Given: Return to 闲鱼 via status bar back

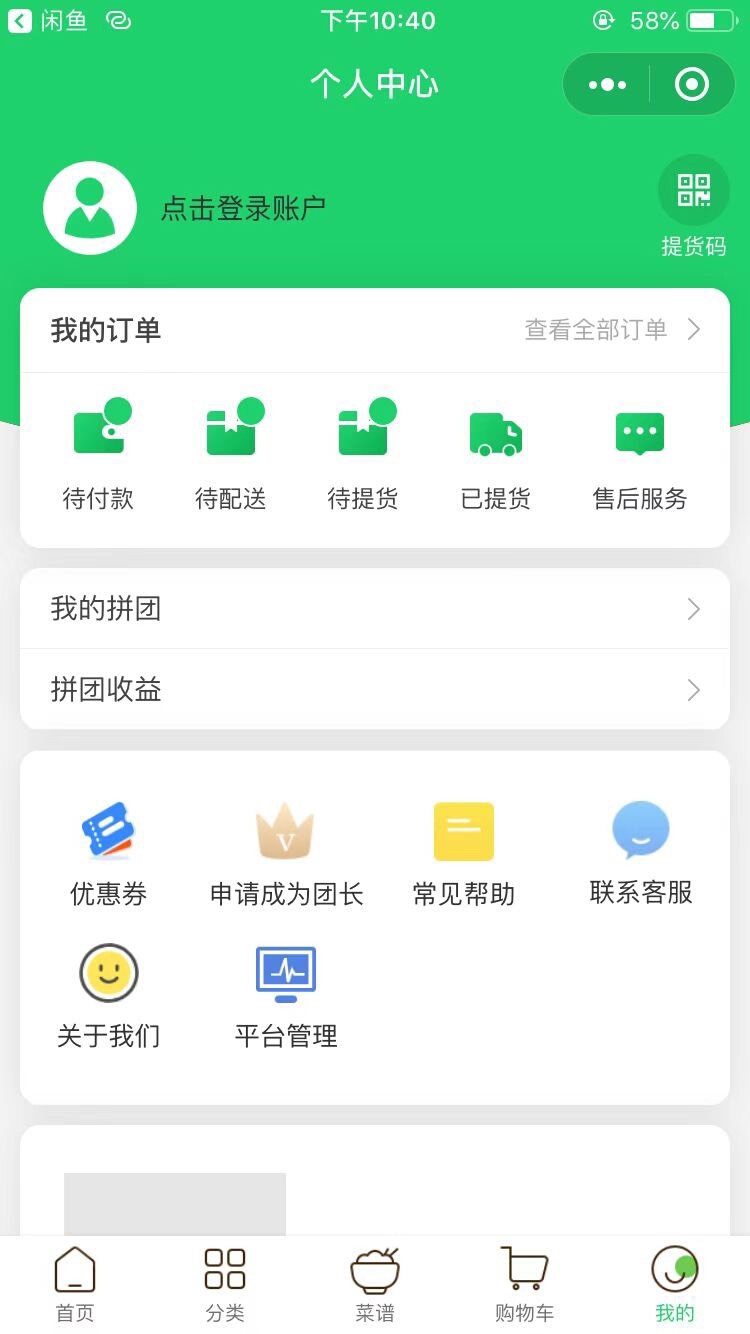Looking at the screenshot, I should [48, 21].
